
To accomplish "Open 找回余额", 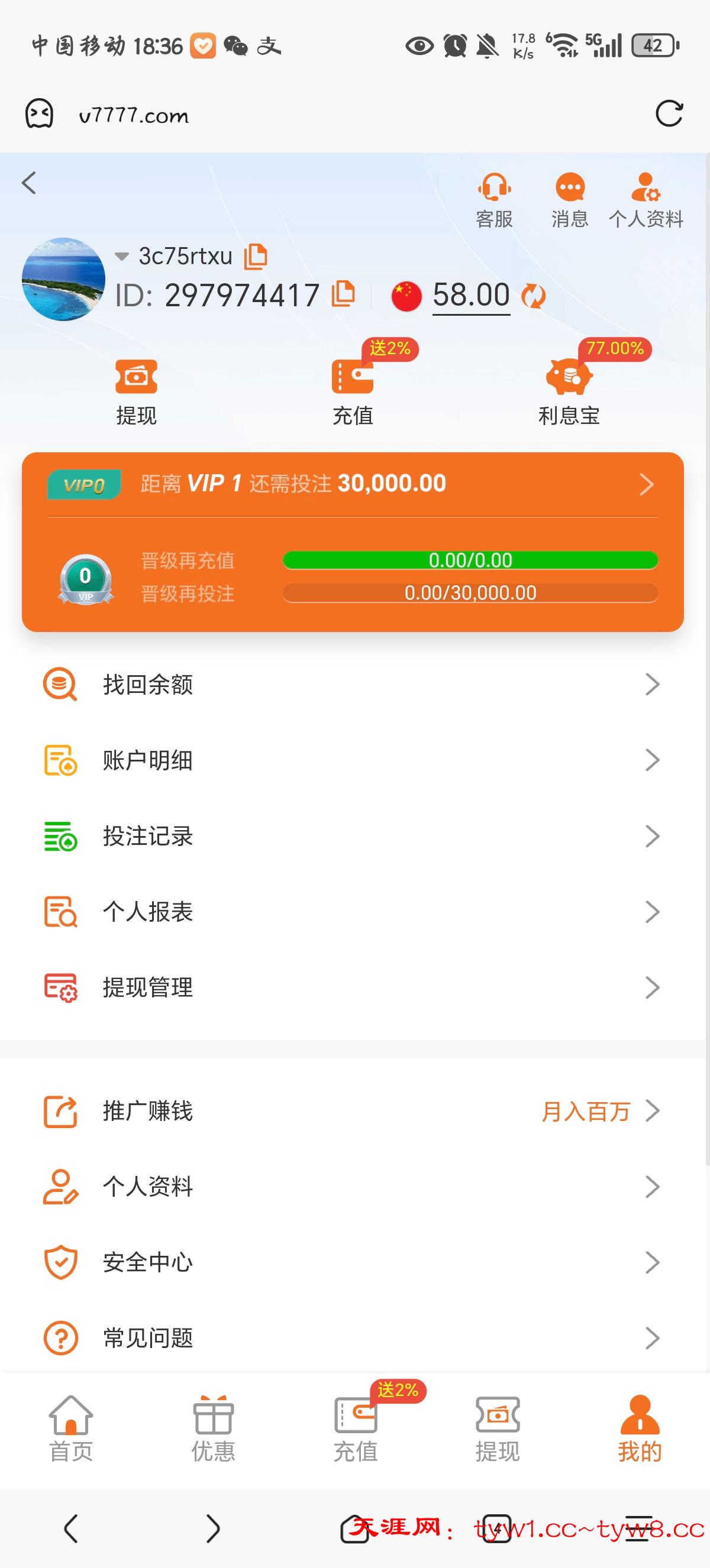I will click(352, 685).
